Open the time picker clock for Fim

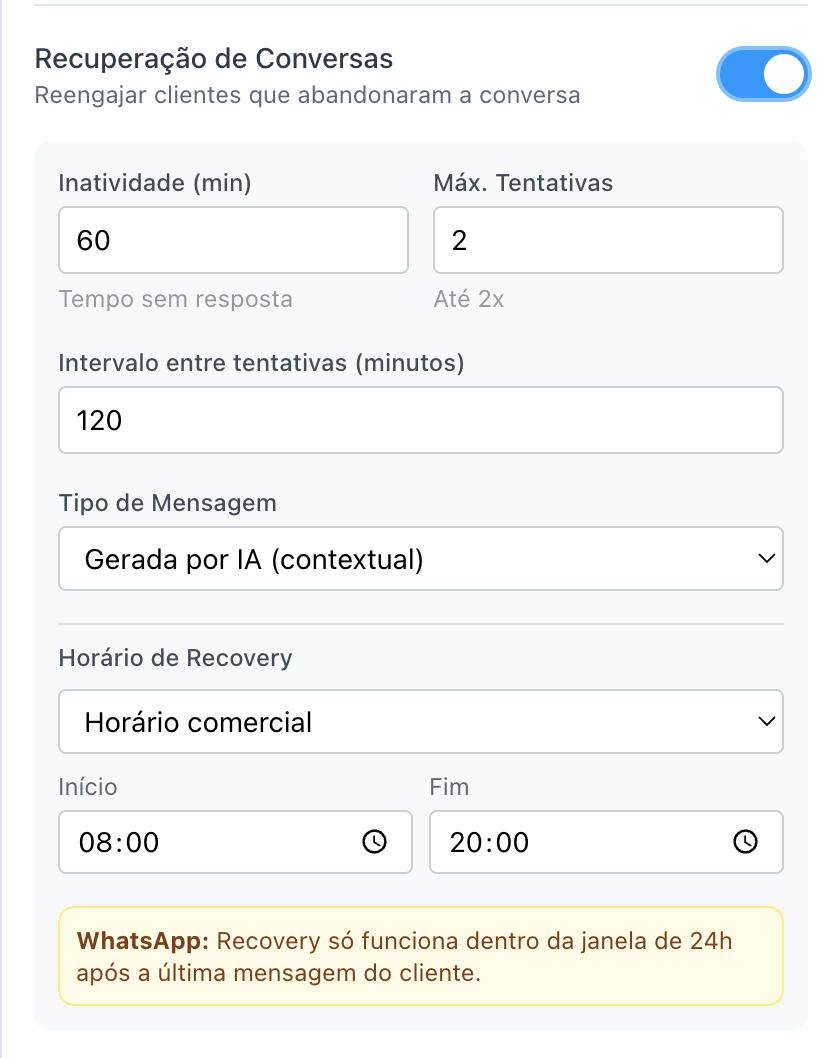click(x=745, y=842)
